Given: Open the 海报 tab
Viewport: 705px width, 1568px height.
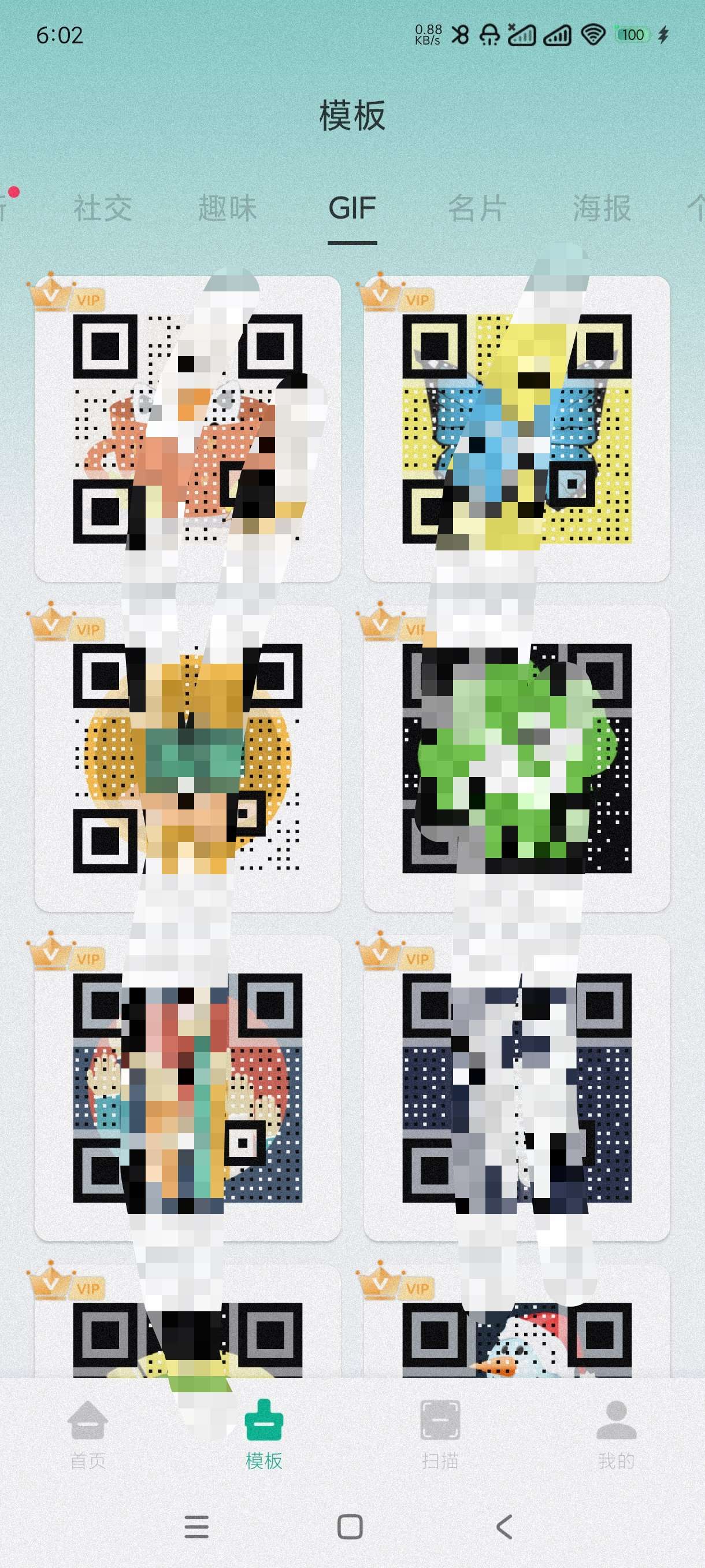Looking at the screenshot, I should [601, 208].
